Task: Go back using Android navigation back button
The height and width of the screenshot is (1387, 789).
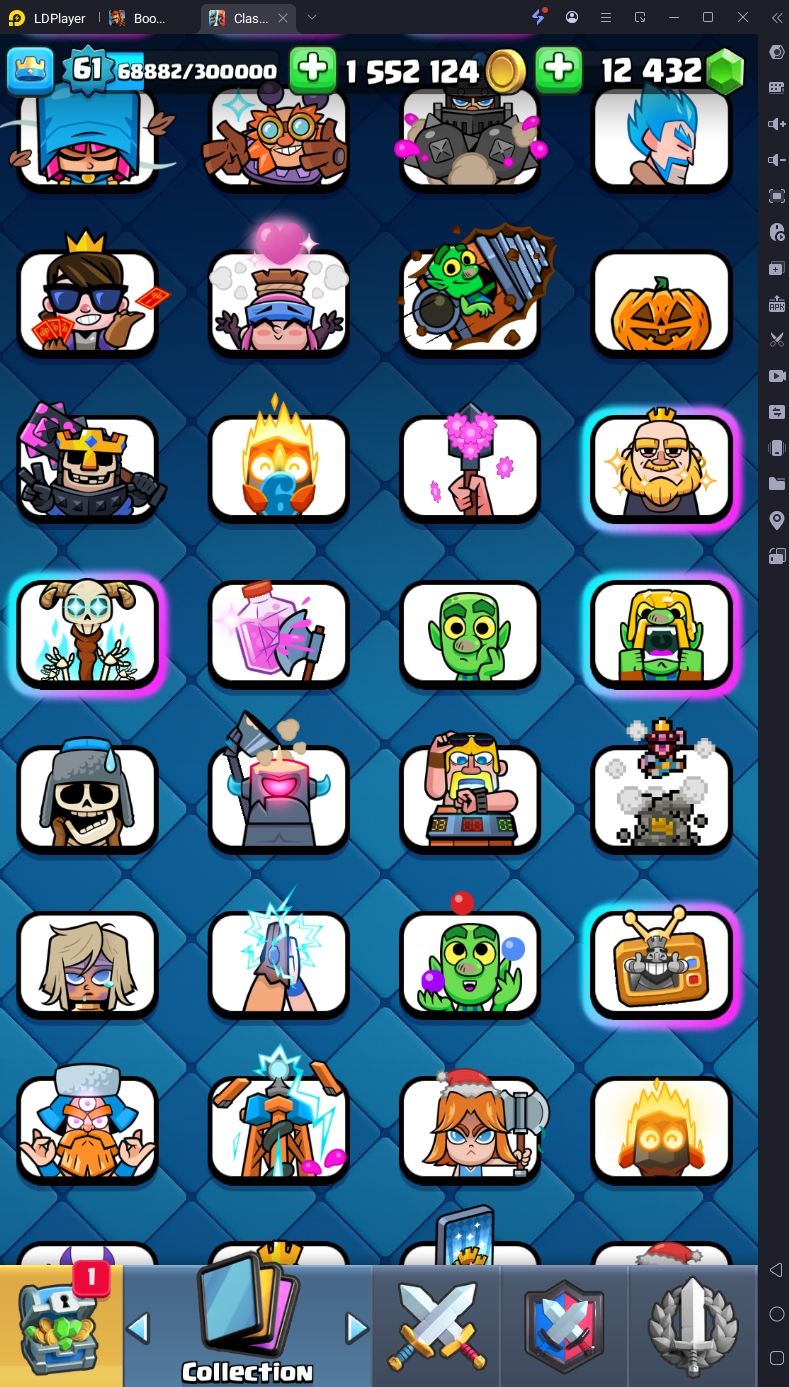Action: pyautogui.click(x=776, y=1270)
